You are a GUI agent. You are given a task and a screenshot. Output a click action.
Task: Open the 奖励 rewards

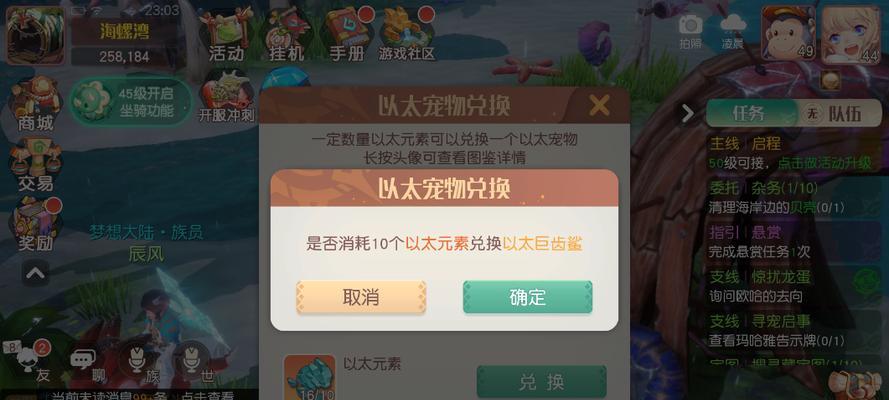(35, 225)
